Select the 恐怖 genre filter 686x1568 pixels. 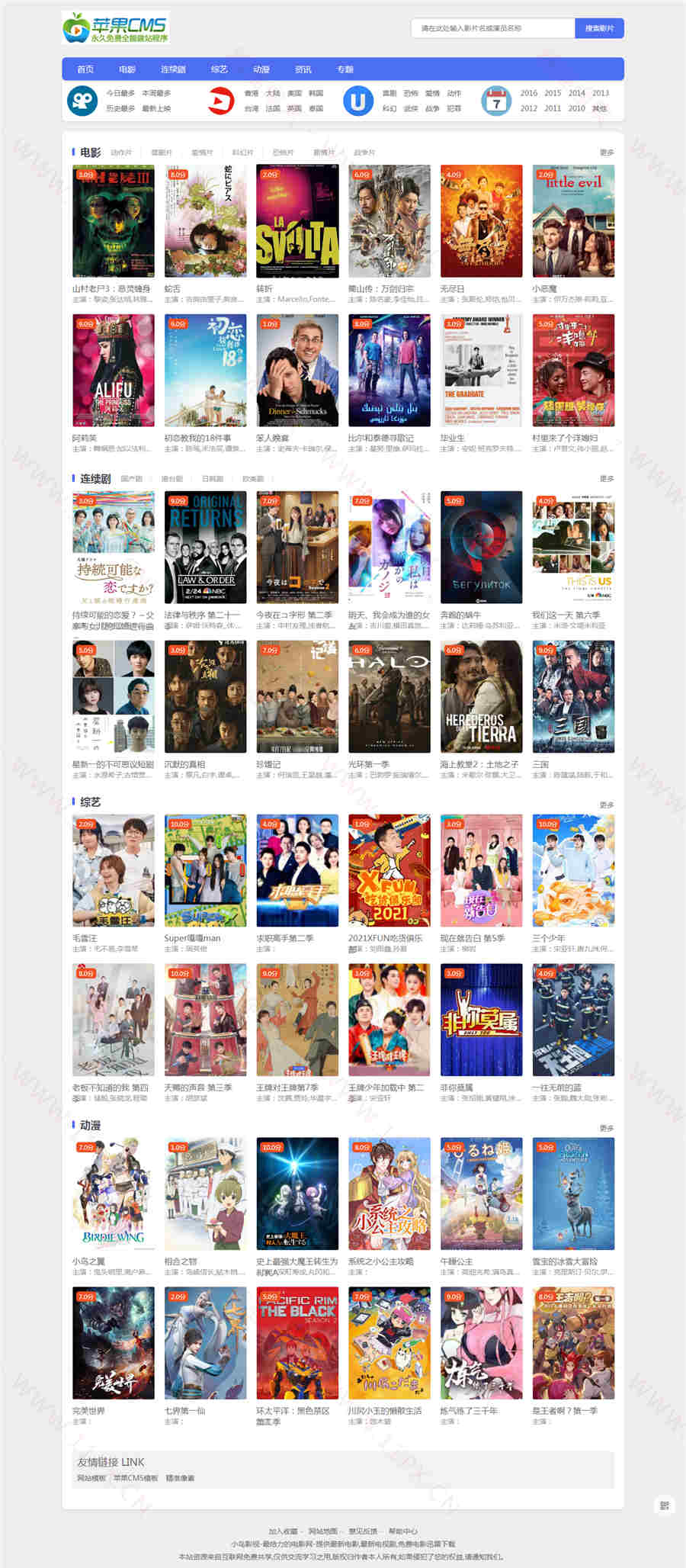pos(411,93)
